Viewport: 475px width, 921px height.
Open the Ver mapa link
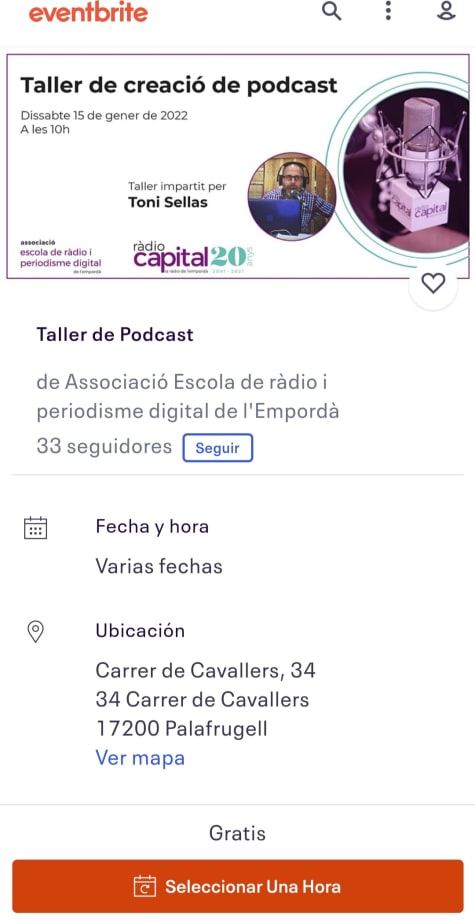pos(140,758)
